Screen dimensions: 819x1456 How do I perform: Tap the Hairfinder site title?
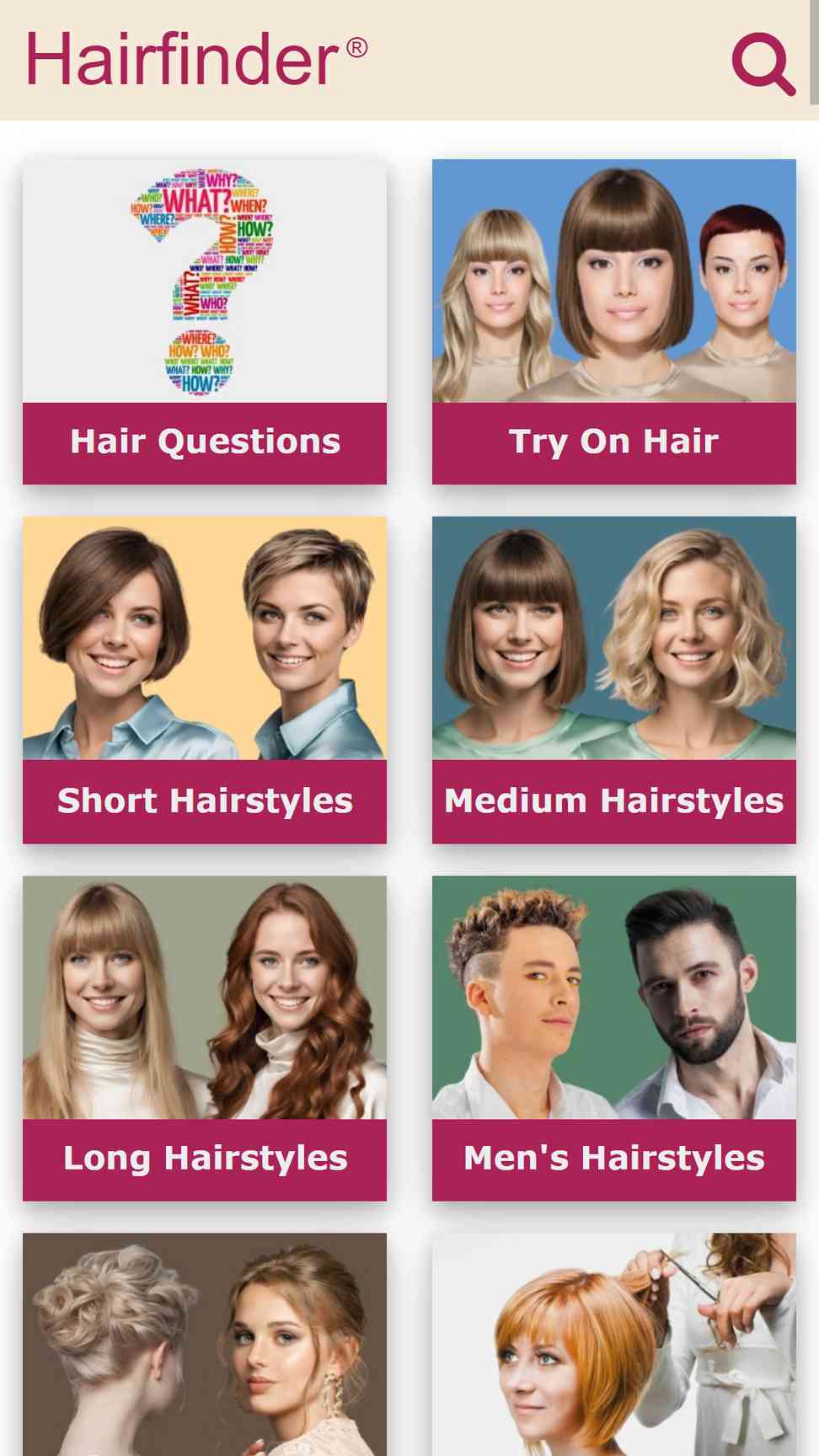coord(196,60)
